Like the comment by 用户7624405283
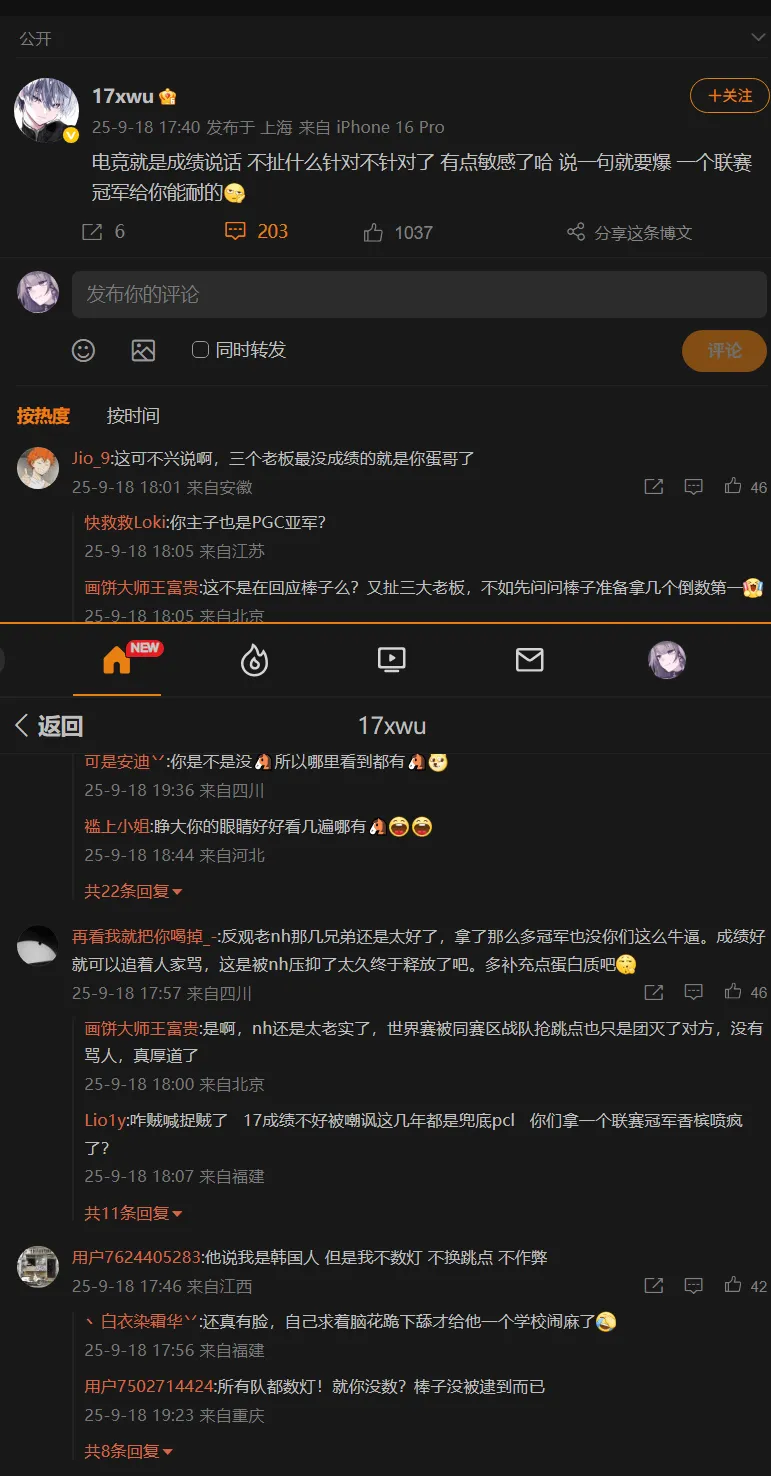This screenshot has width=771, height=1476. [x=745, y=1286]
